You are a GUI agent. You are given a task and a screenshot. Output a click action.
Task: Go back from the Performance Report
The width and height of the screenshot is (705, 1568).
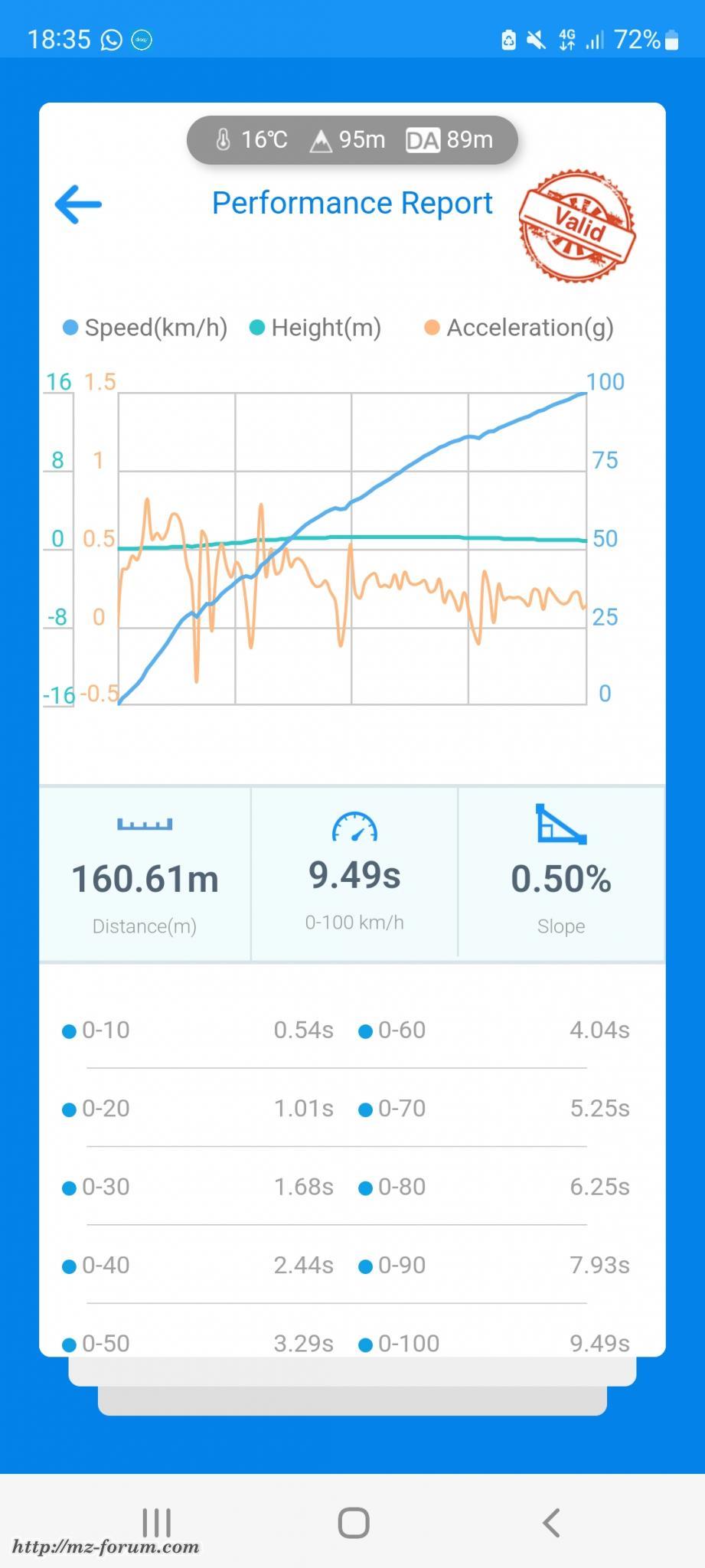(78, 204)
